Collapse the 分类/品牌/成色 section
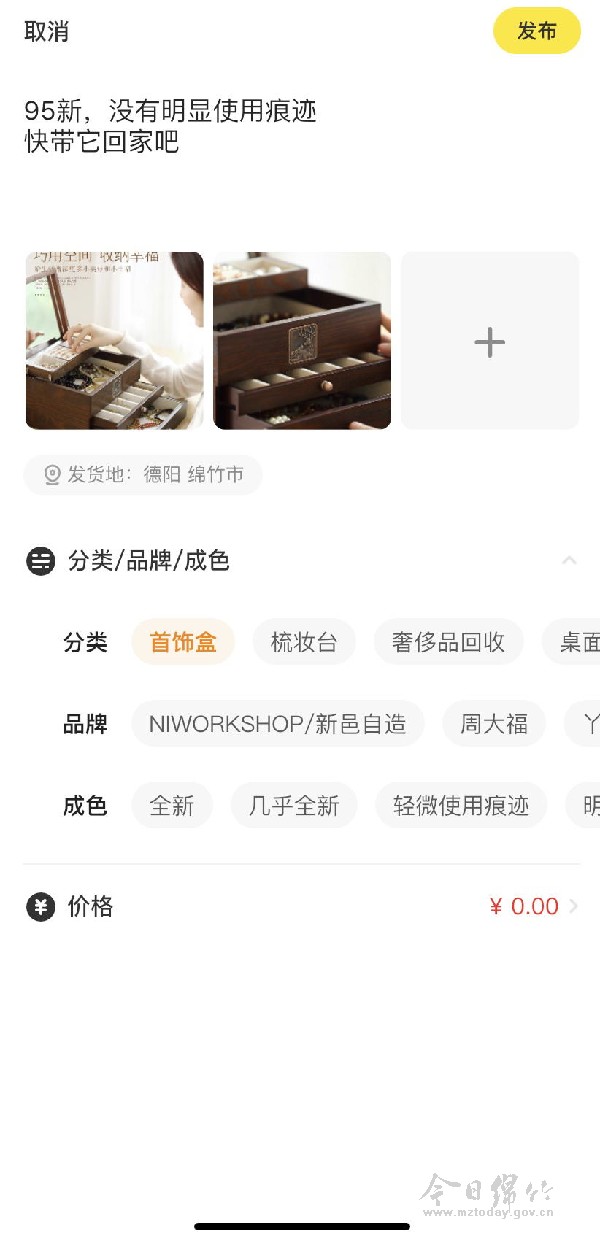The width and height of the screenshot is (600, 1242). [569, 560]
